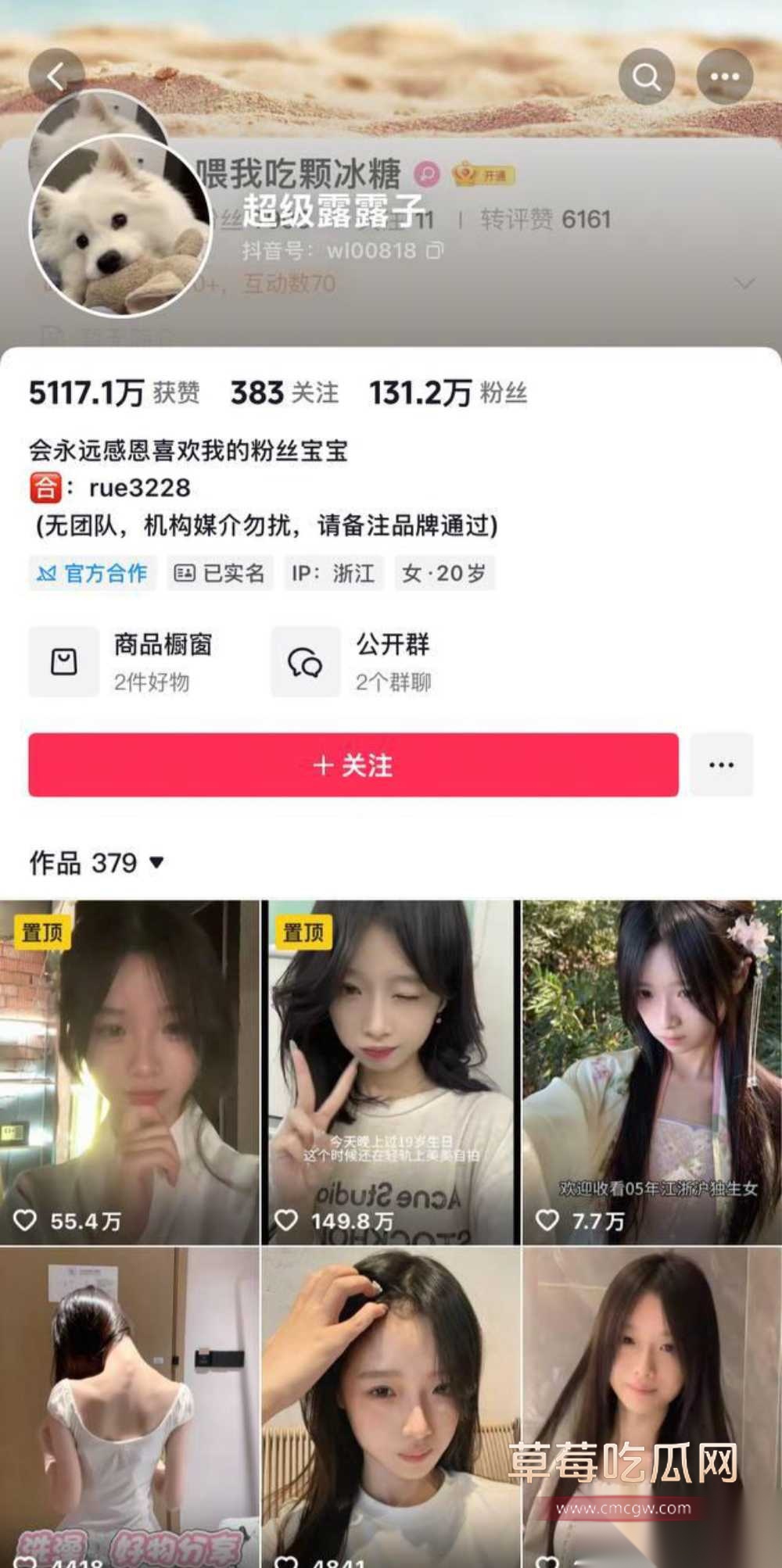The width and height of the screenshot is (782, 1568).
Task: Expand the 作品 379 sort dropdown
Action: click(x=97, y=863)
